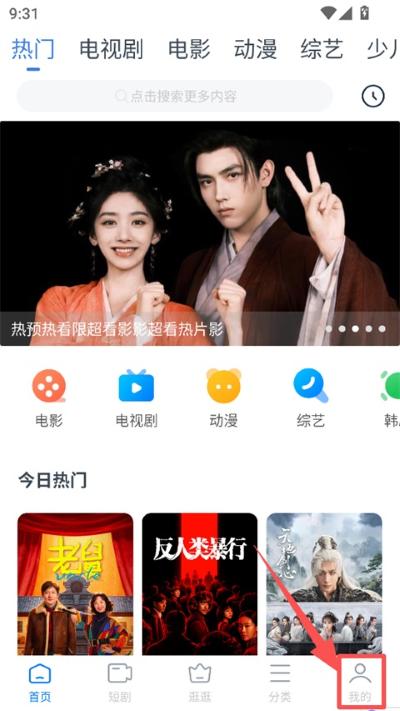Open the 电影 category shortcut
400x711 pixels.
(49, 399)
